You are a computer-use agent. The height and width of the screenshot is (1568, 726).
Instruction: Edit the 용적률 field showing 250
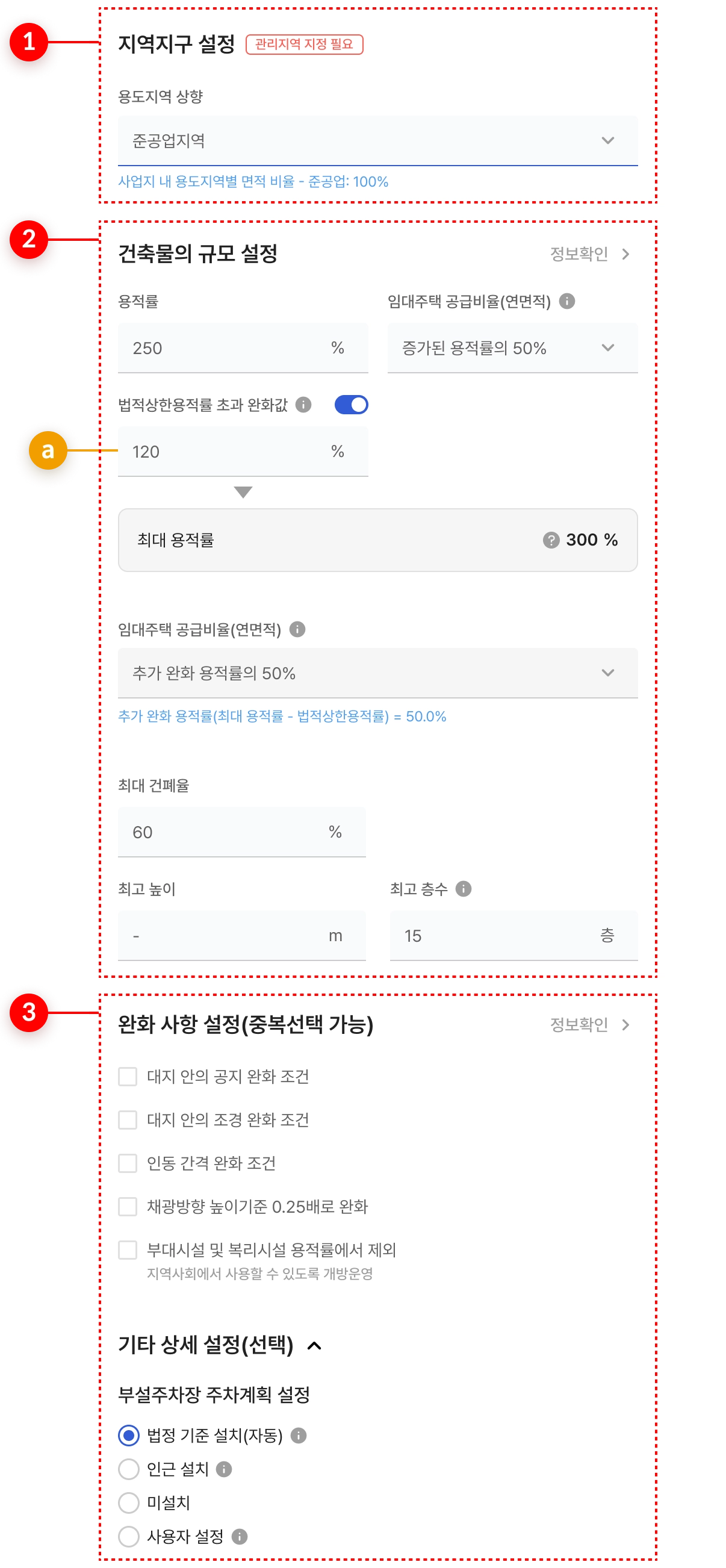(x=225, y=348)
